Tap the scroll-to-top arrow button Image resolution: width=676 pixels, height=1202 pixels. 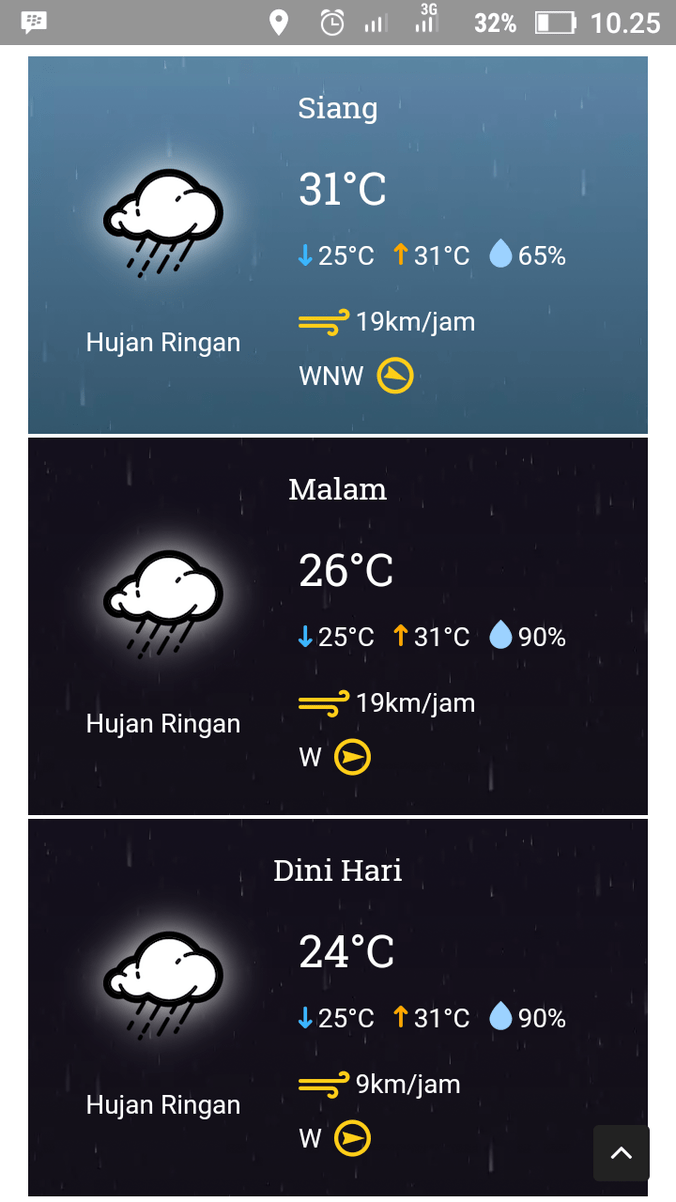[x=621, y=1153]
